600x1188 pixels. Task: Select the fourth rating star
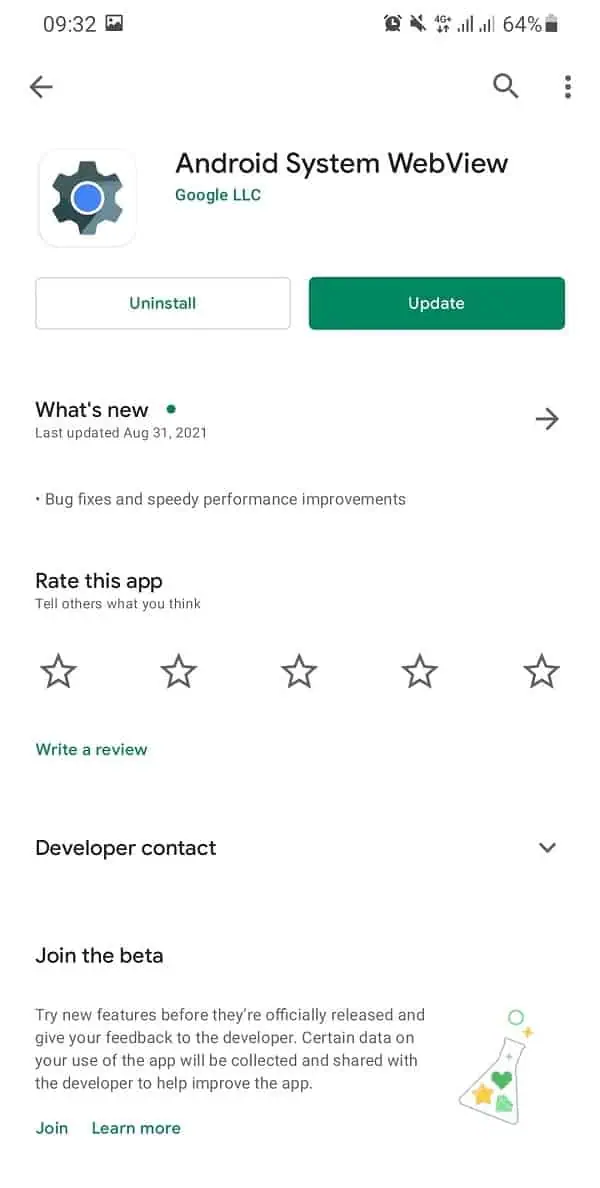point(420,671)
